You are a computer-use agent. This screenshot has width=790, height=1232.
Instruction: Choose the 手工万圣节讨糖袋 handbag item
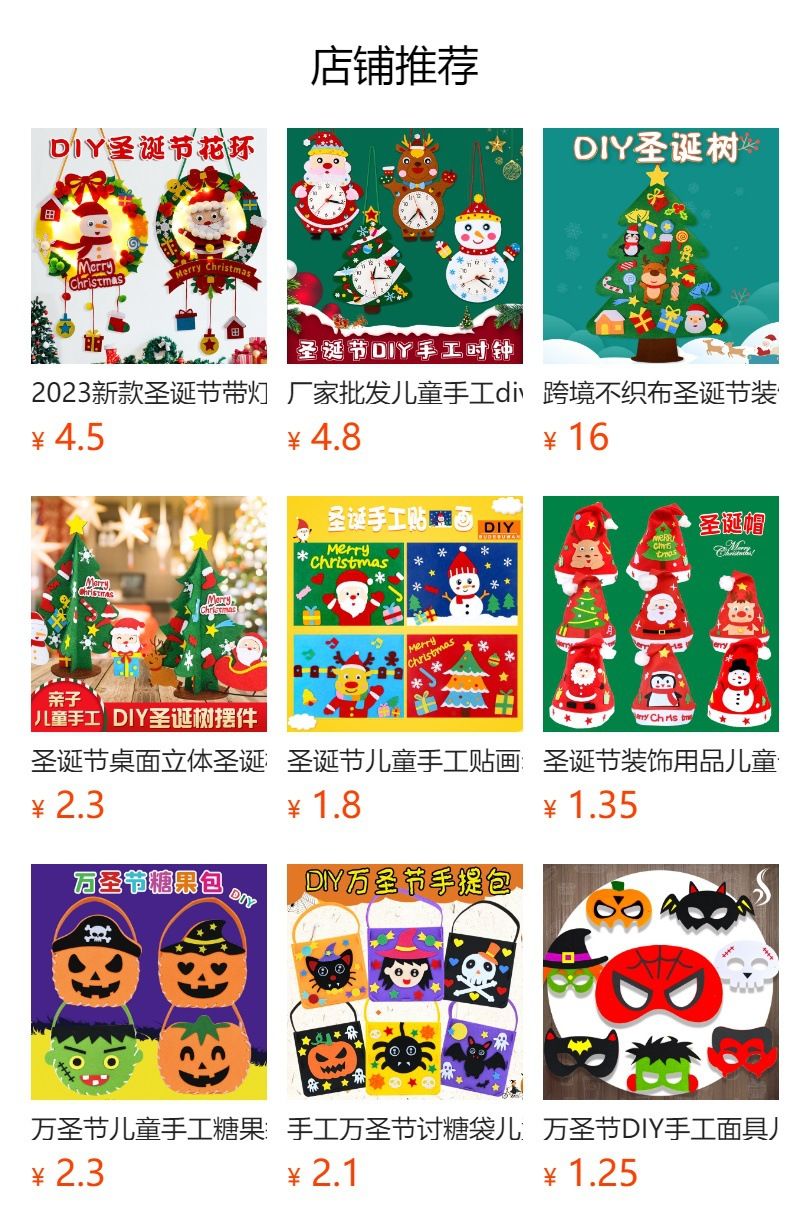(x=405, y=982)
